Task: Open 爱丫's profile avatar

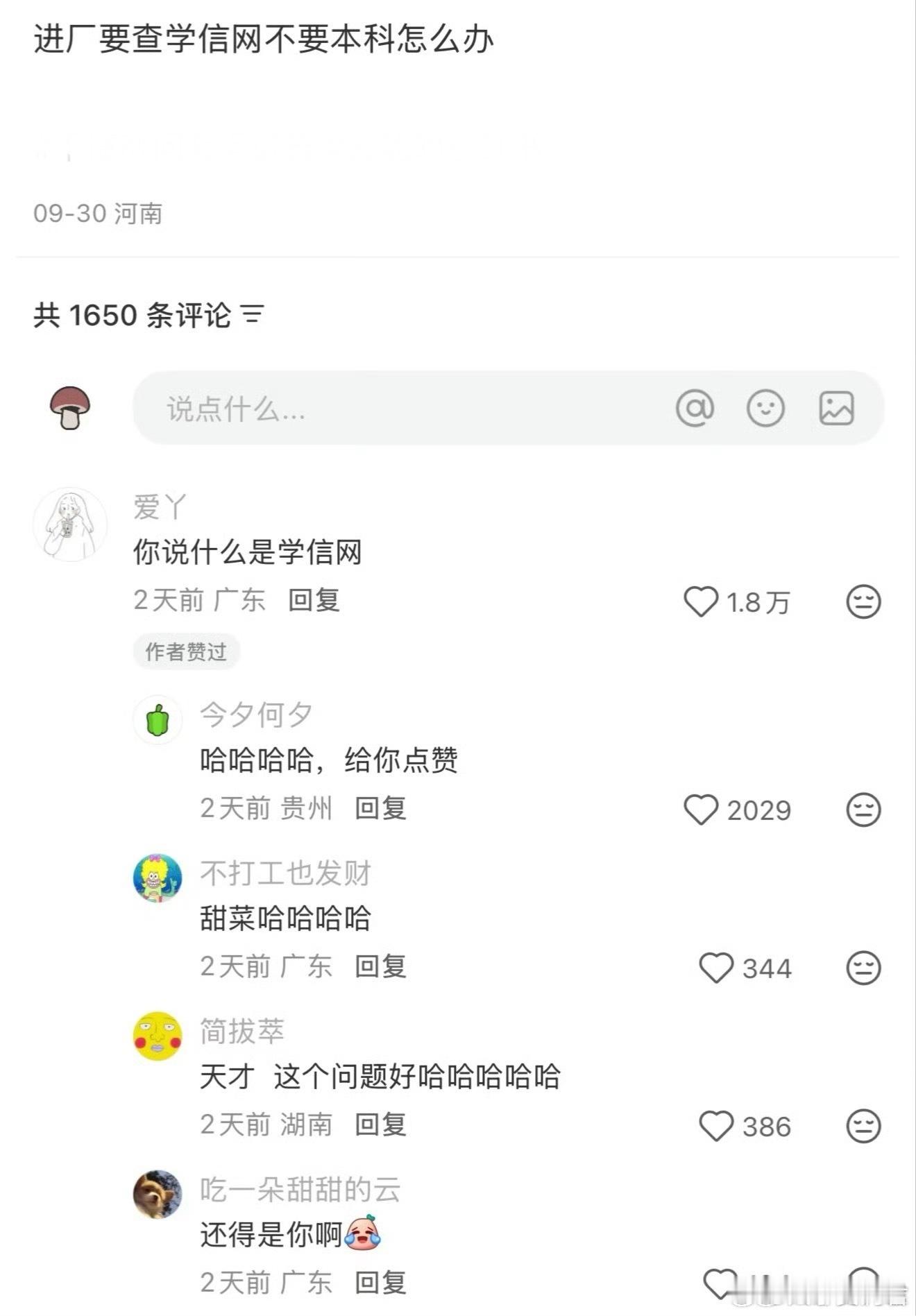Action: tap(70, 524)
